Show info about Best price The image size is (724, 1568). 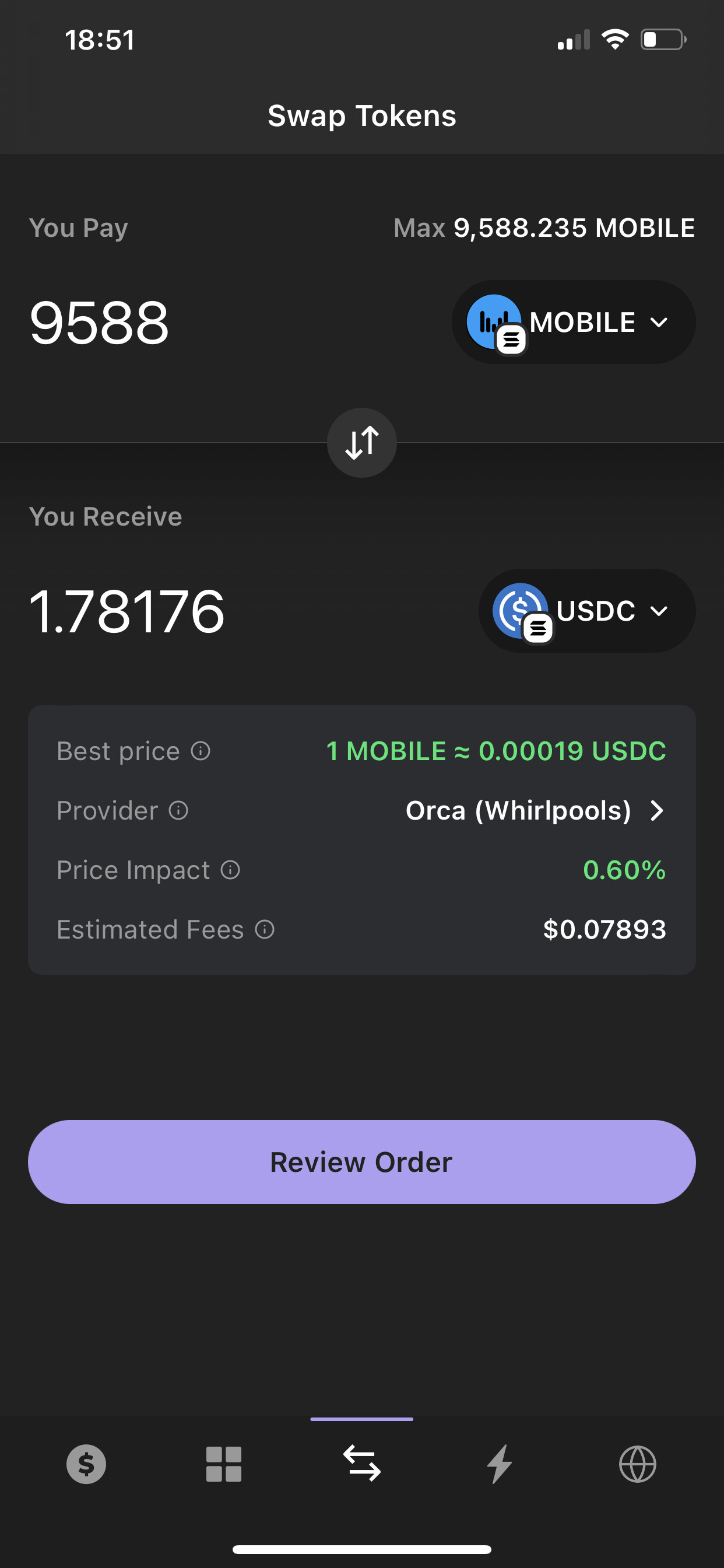(201, 751)
